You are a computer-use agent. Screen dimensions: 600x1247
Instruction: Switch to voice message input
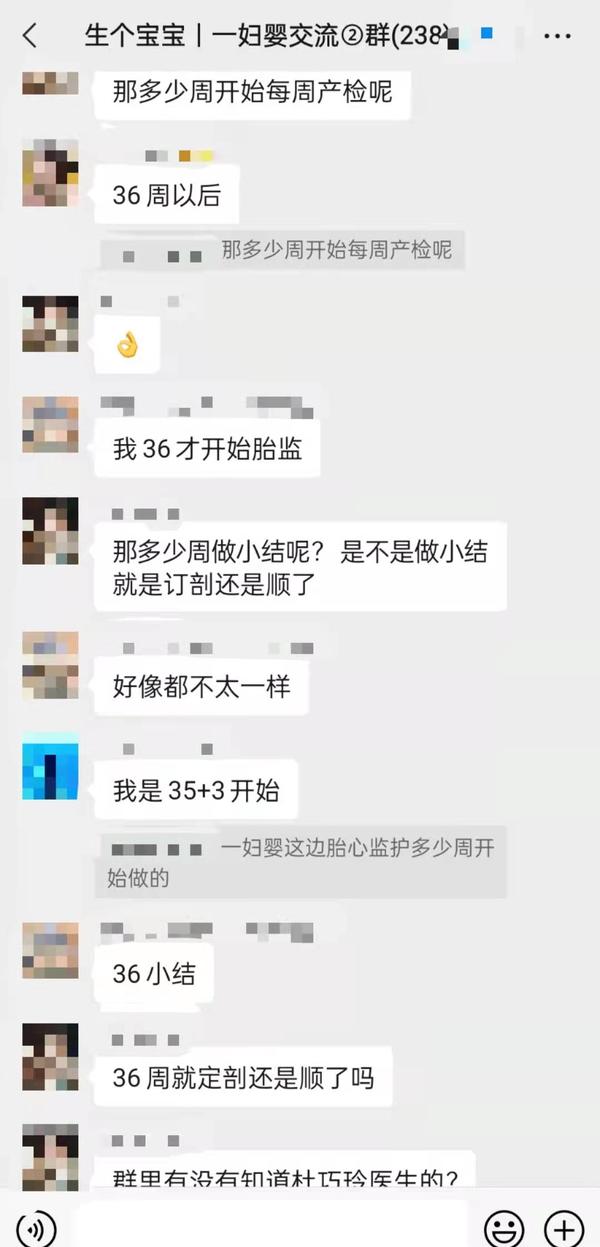pyautogui.click(x=36, y=1226)
